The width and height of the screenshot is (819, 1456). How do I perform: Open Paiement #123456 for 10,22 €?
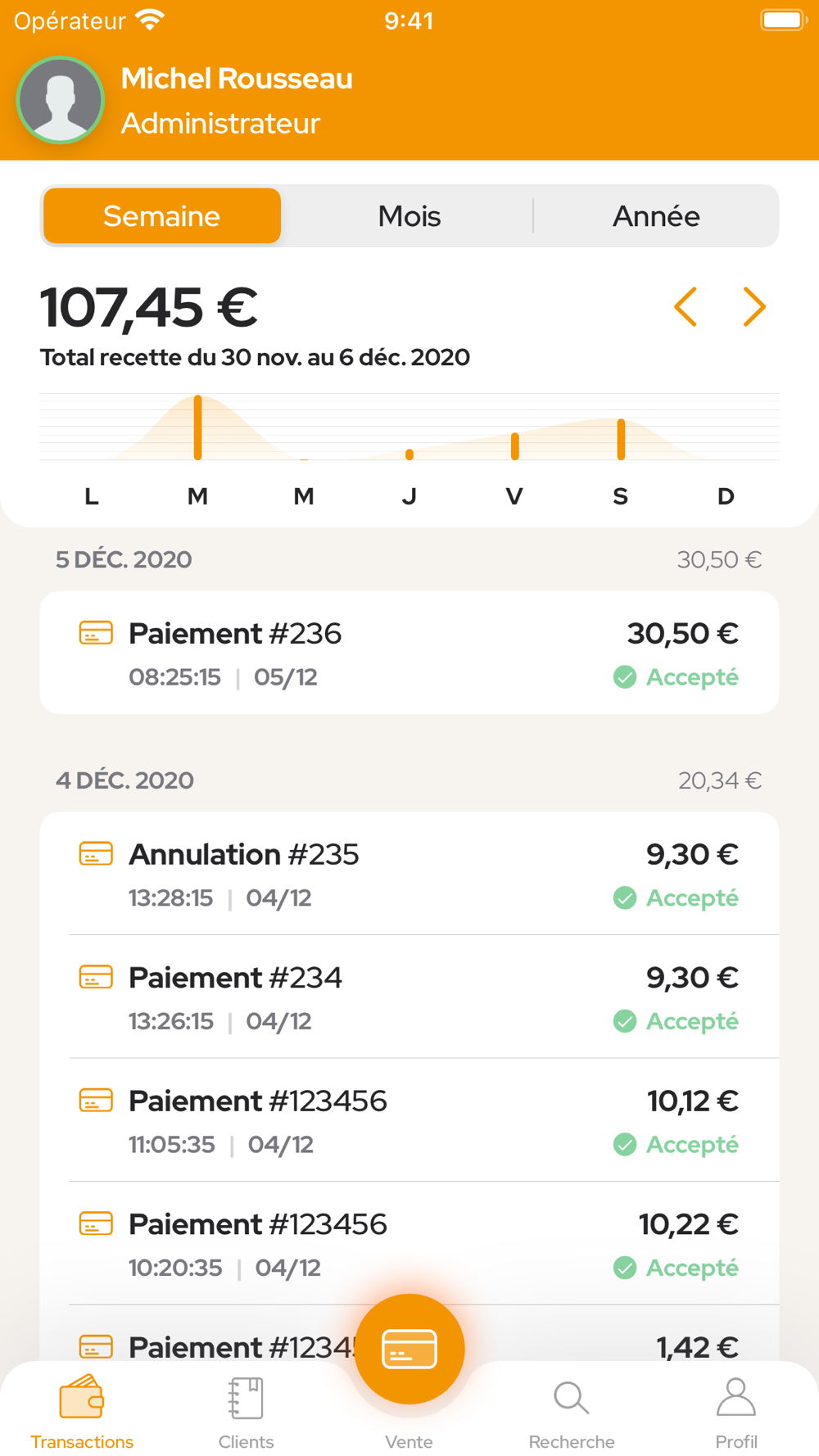click(409, 1244)
